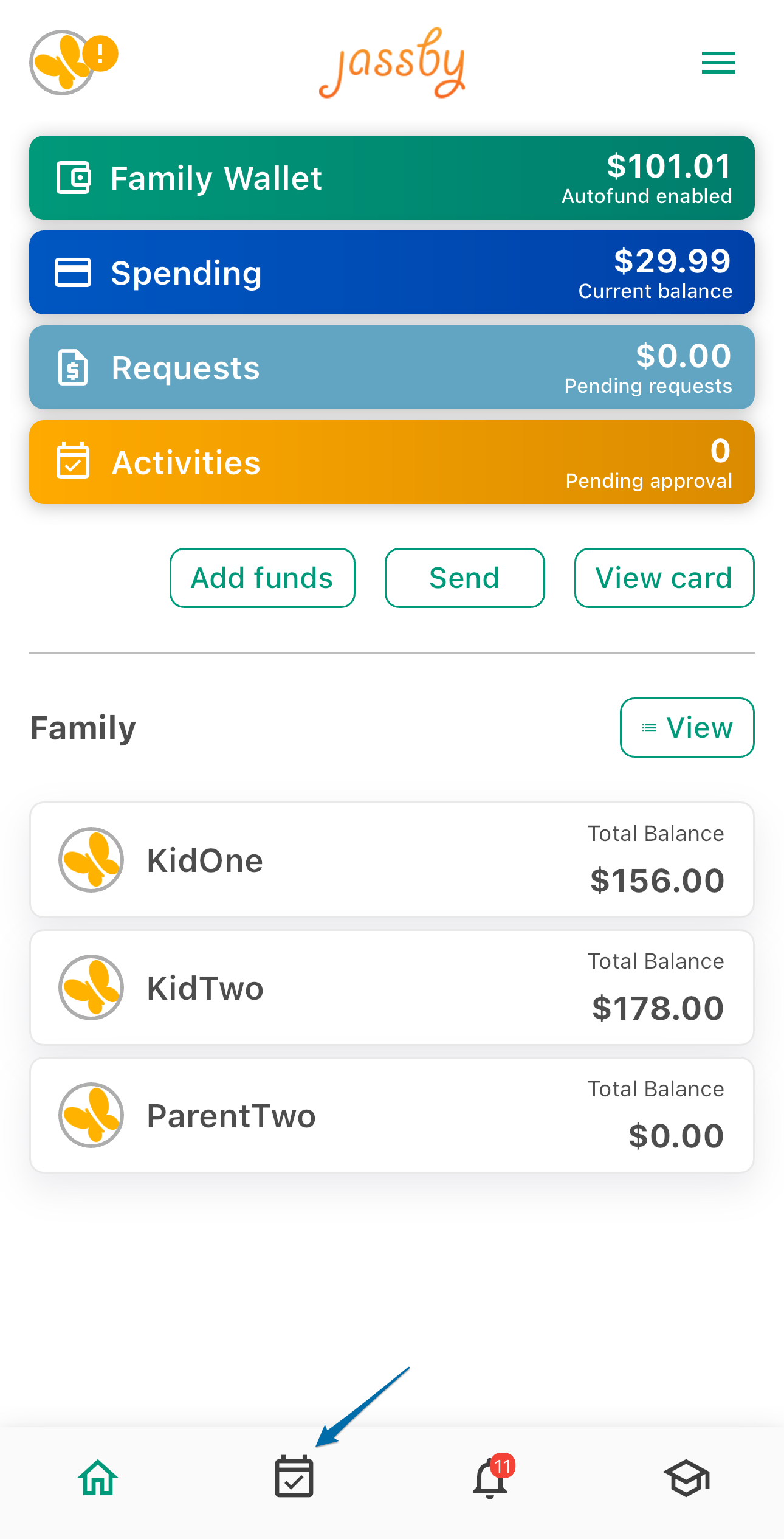Open KidTwo's family member row
This screenshot has height=1539, width=784.
pos(392,987)
